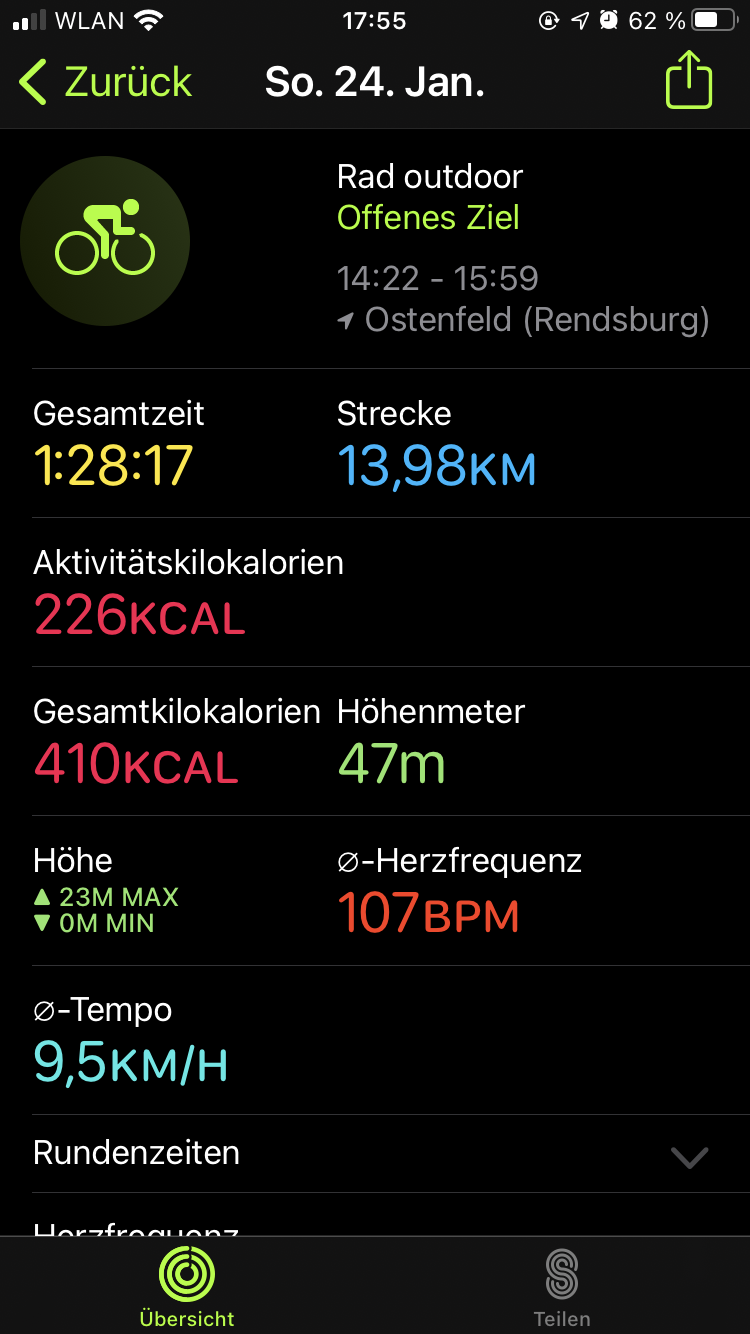Go back with the Zurück button
Image resolution: width=750 pixels, height=1334 pixels.
(x=105, y=82)
